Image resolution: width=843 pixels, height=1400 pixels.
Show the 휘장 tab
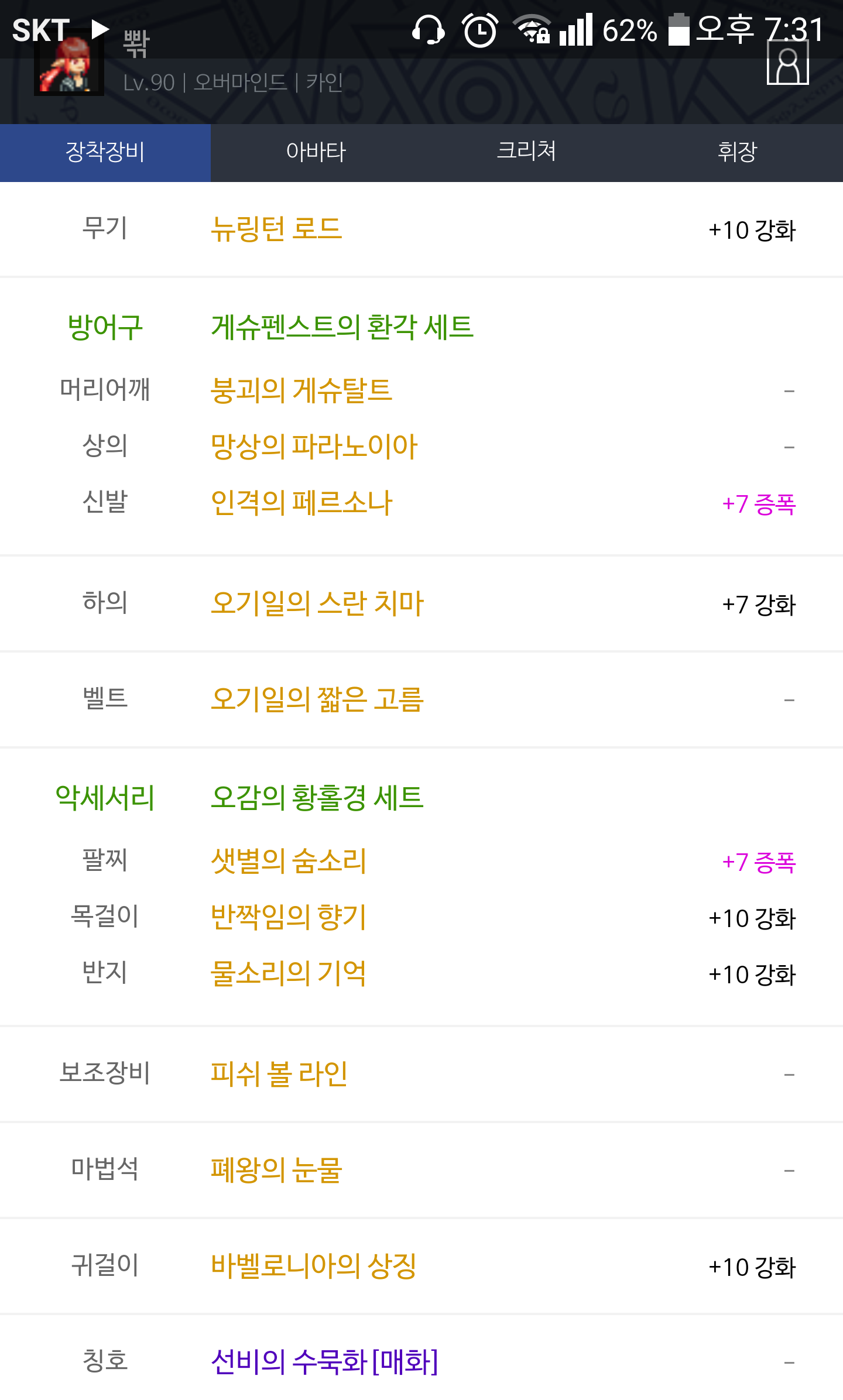[x=737, y=152]
